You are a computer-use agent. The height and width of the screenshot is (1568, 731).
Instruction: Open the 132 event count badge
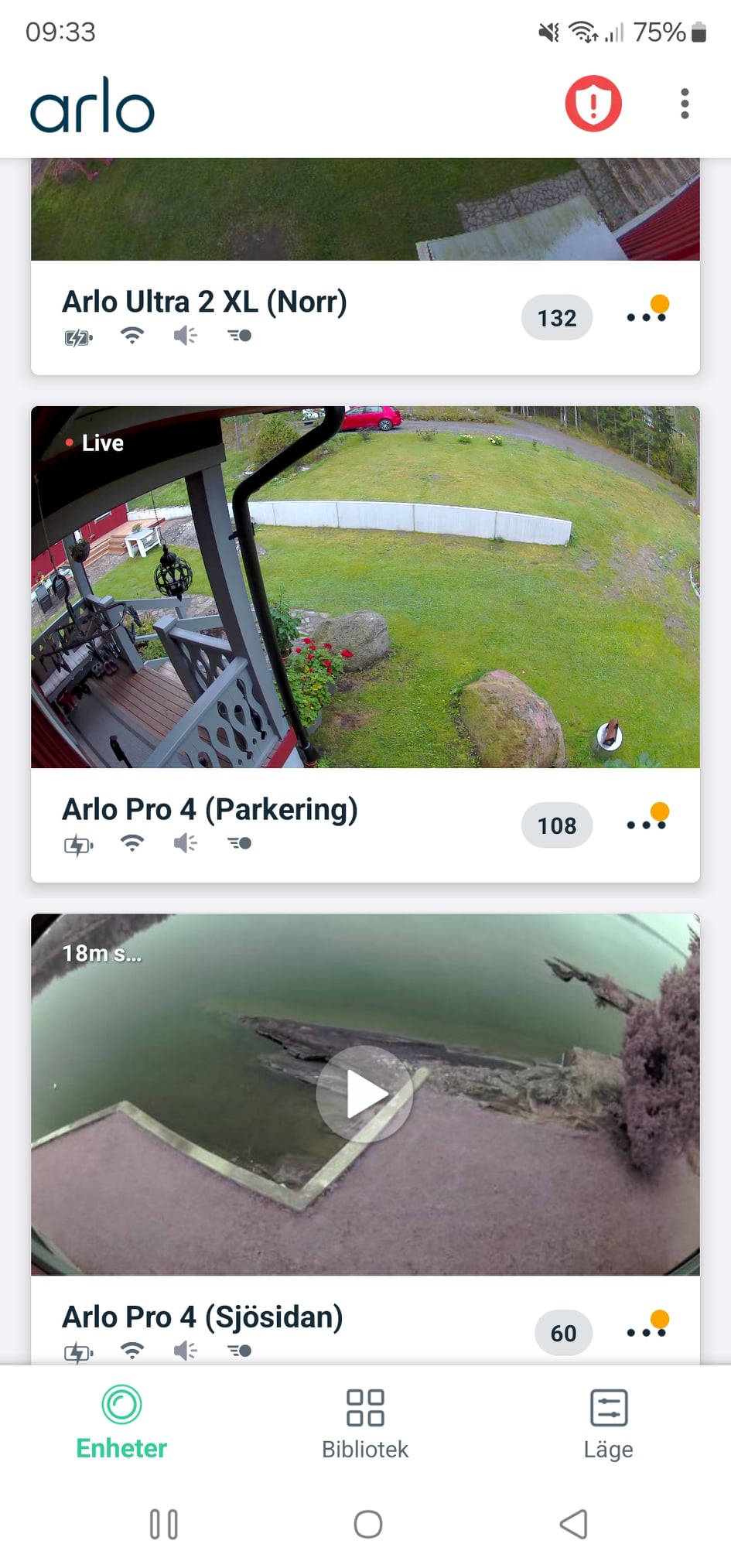[x=556, y=317]
